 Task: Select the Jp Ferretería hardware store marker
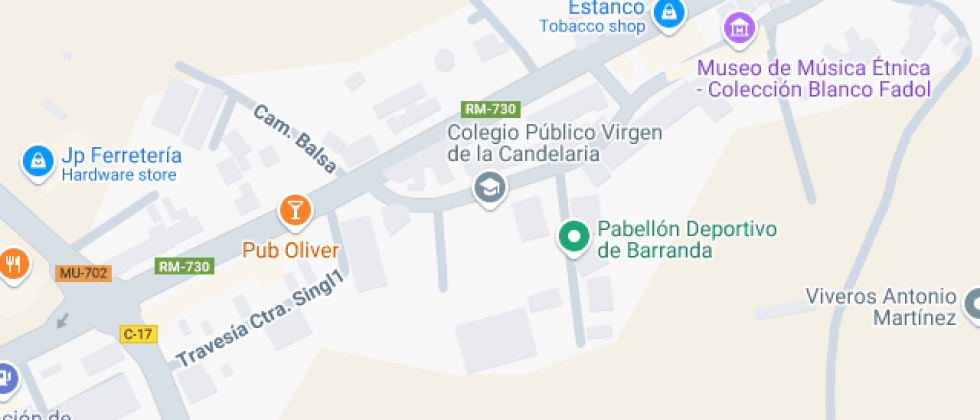38,160
